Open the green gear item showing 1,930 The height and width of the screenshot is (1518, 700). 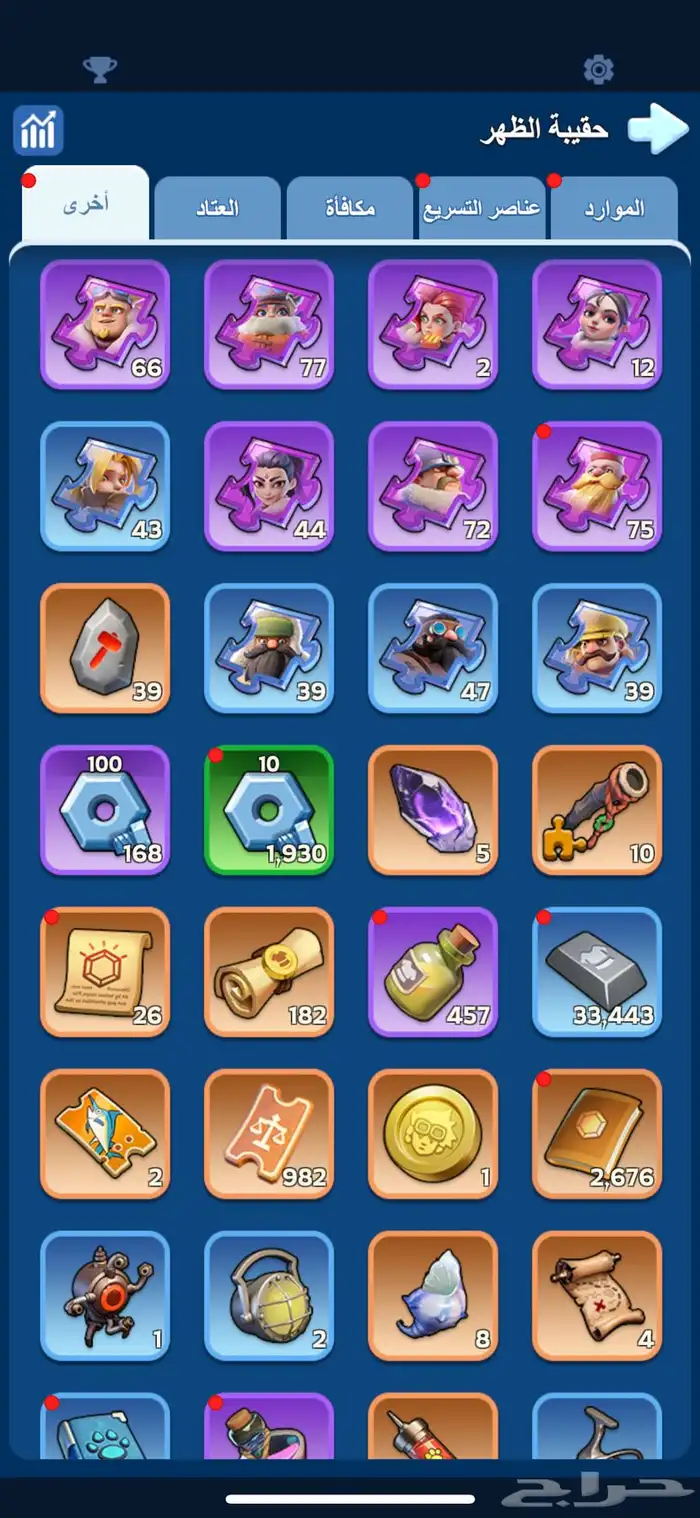[269, 810]
